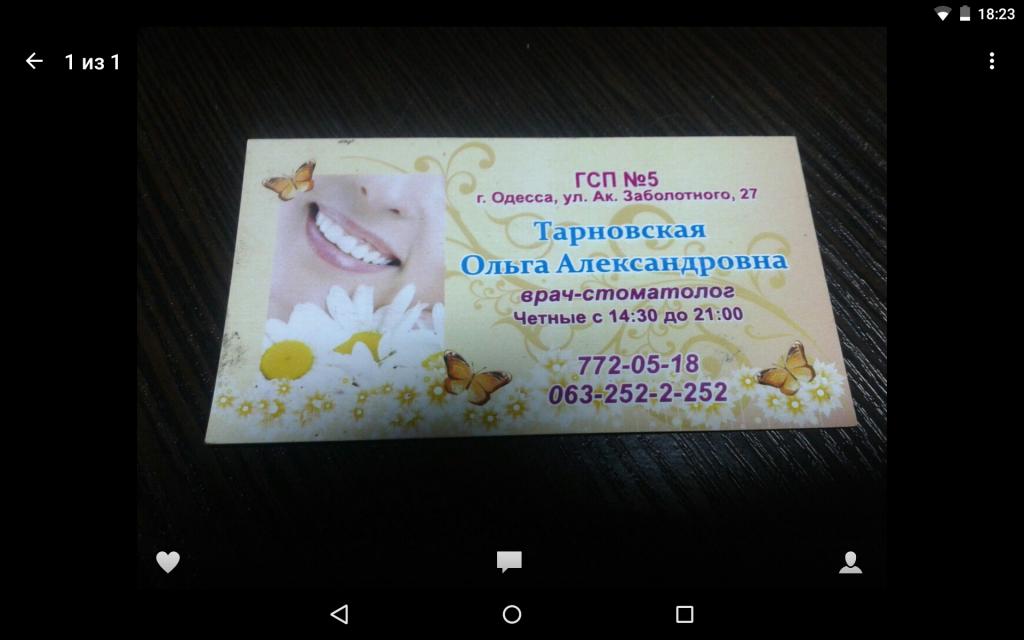
Task: Go back from the photo viewer
Action: coord(34,61)
